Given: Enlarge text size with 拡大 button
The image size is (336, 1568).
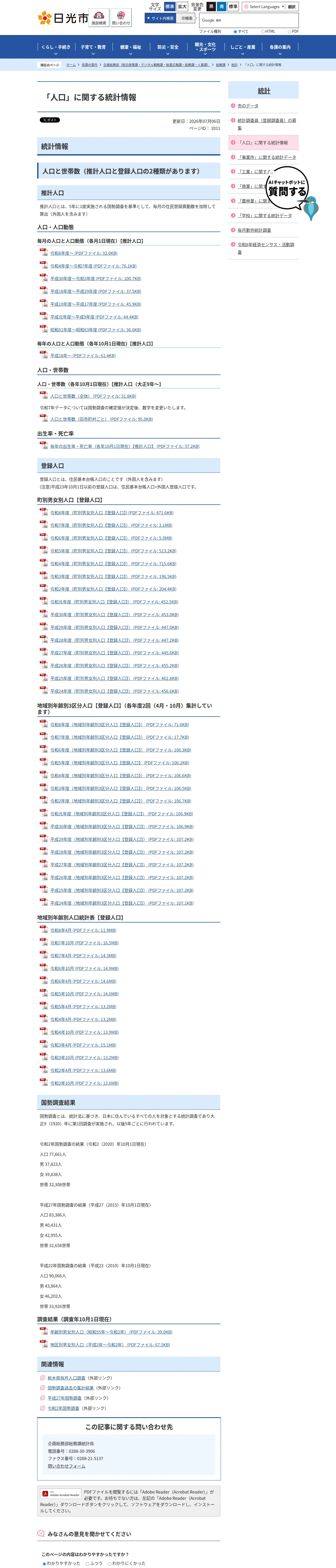Looking at the screenshot, I should (182, 7).
